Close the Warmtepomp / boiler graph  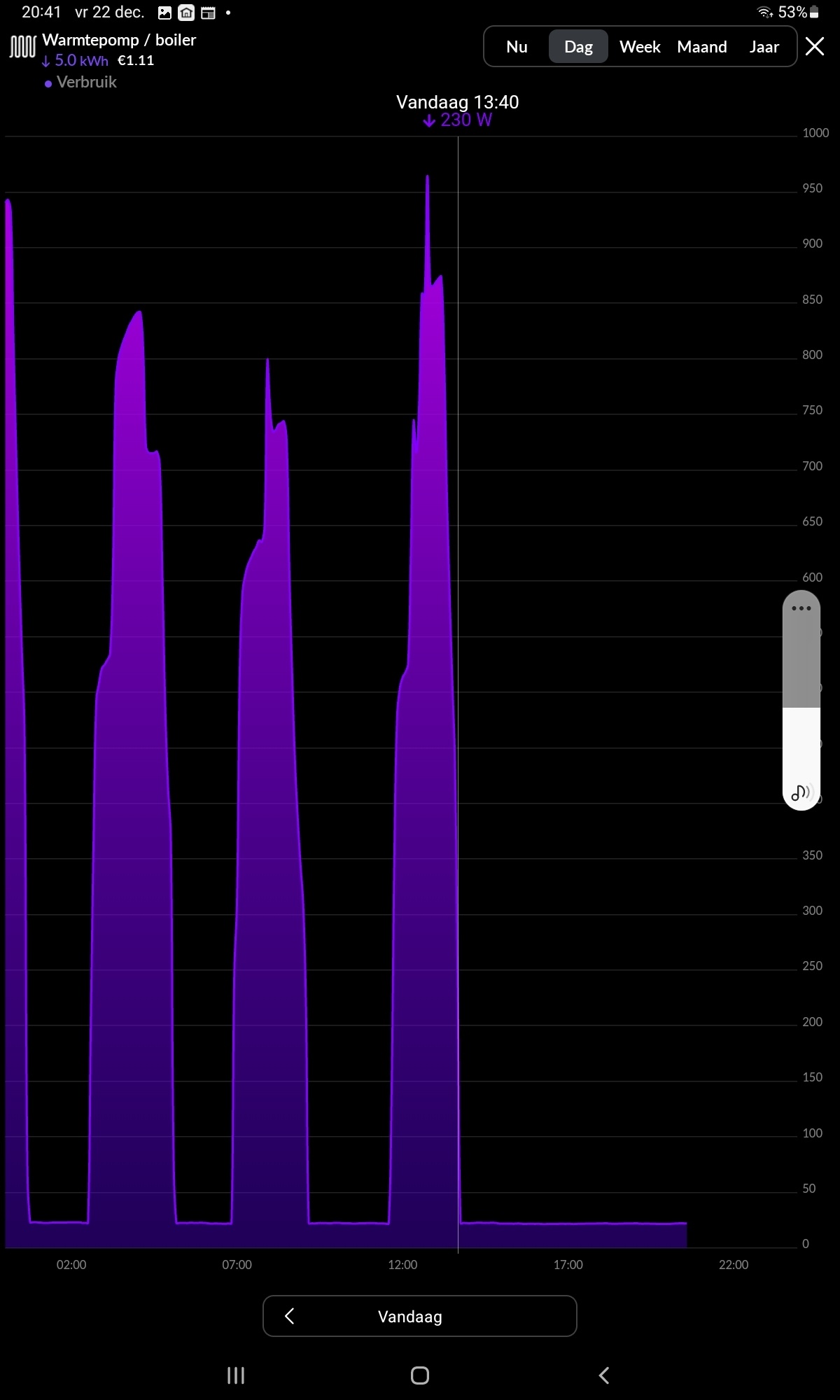click(815, 46)
